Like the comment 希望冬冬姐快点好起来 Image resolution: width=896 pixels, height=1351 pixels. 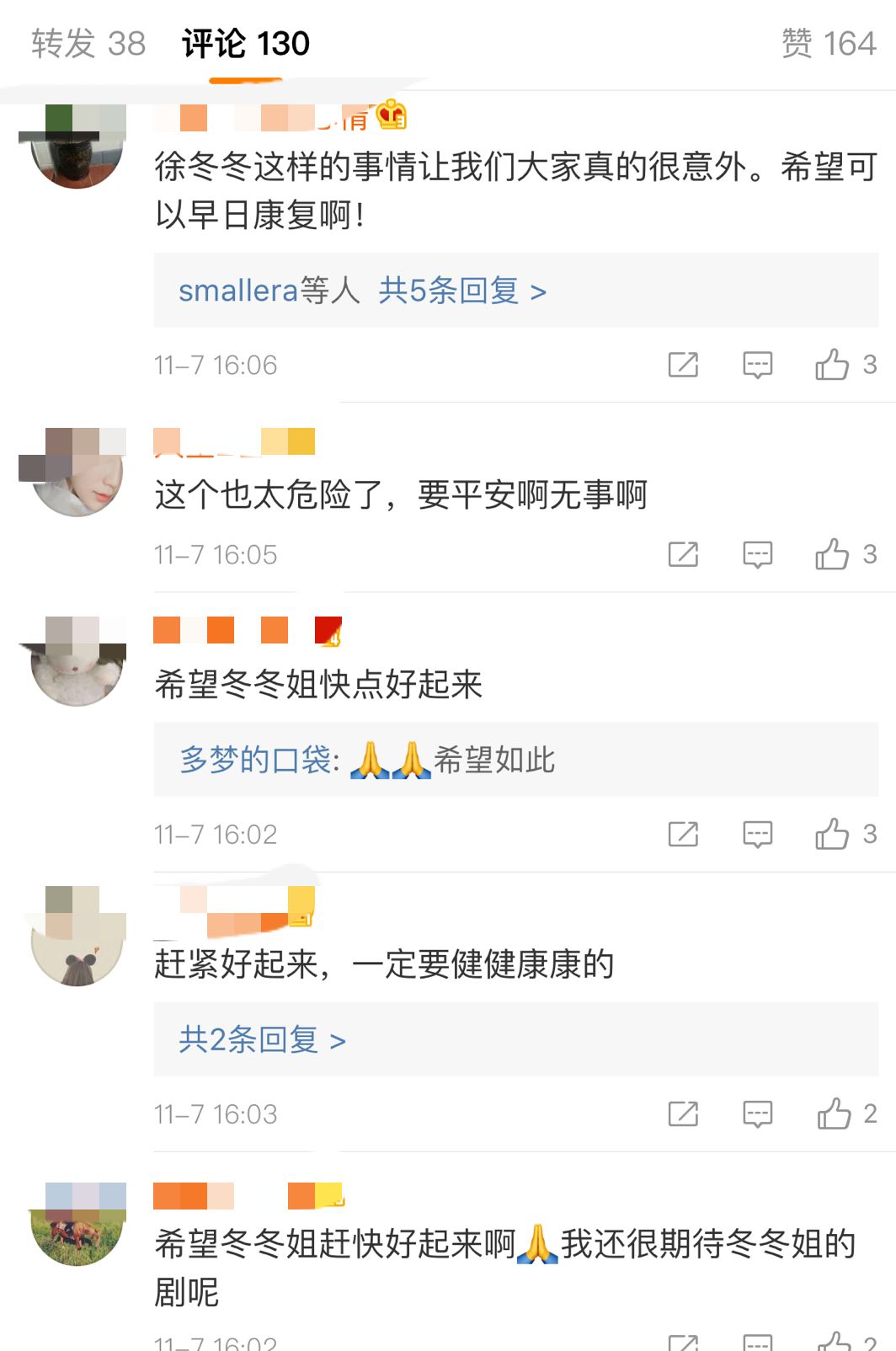(845, 834)
